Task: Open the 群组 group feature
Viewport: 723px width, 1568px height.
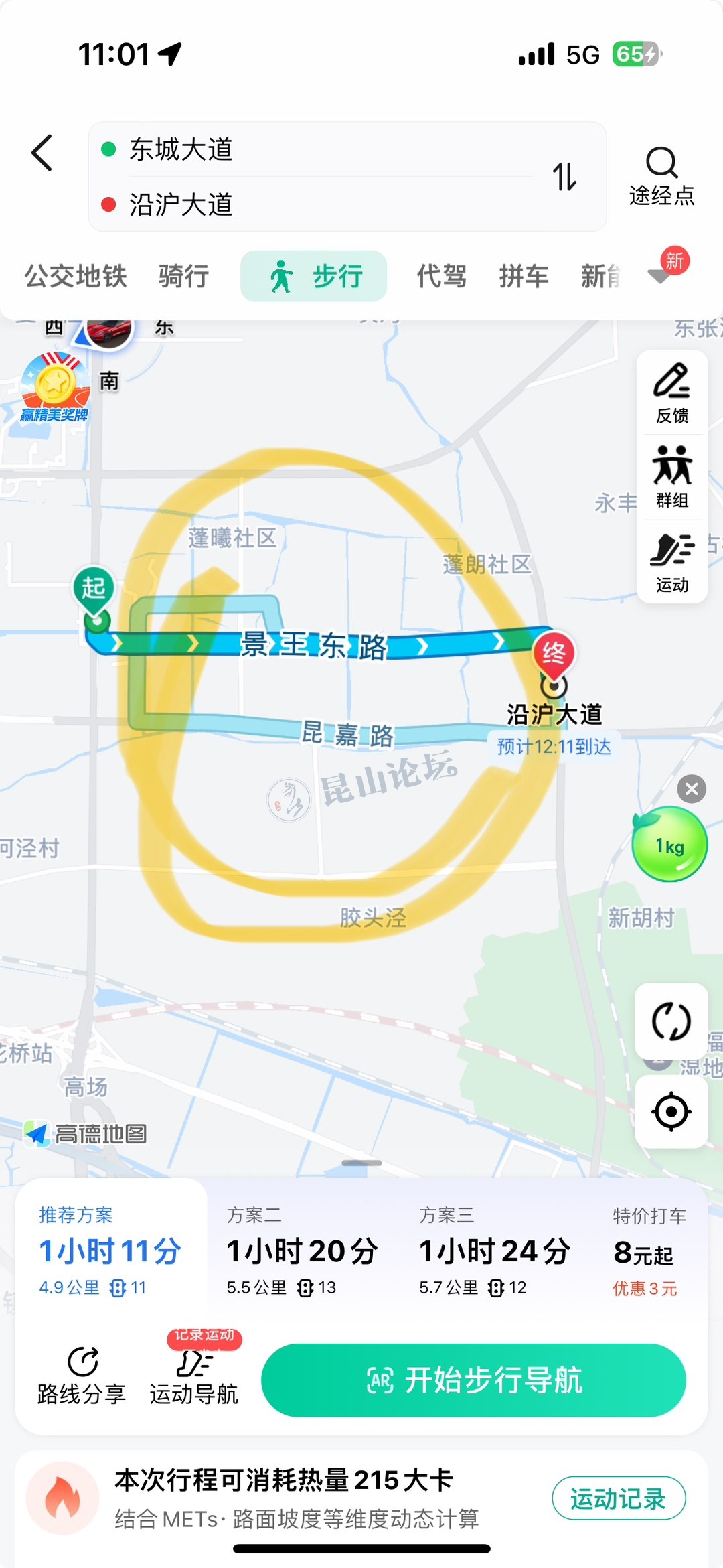Action: pos(671,478)
